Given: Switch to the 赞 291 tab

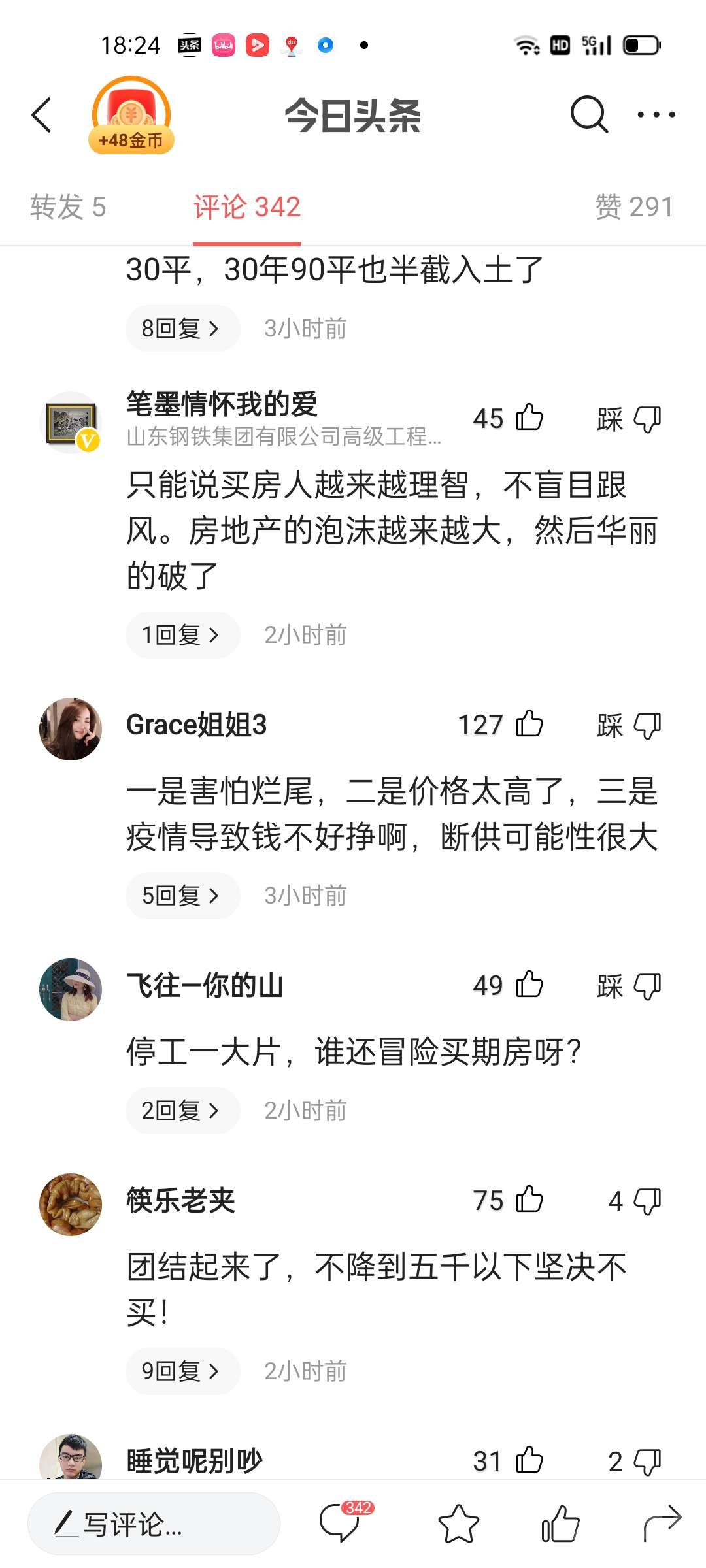Looking at the screenshot, I should pyautogui.click(x=633, y=207).
